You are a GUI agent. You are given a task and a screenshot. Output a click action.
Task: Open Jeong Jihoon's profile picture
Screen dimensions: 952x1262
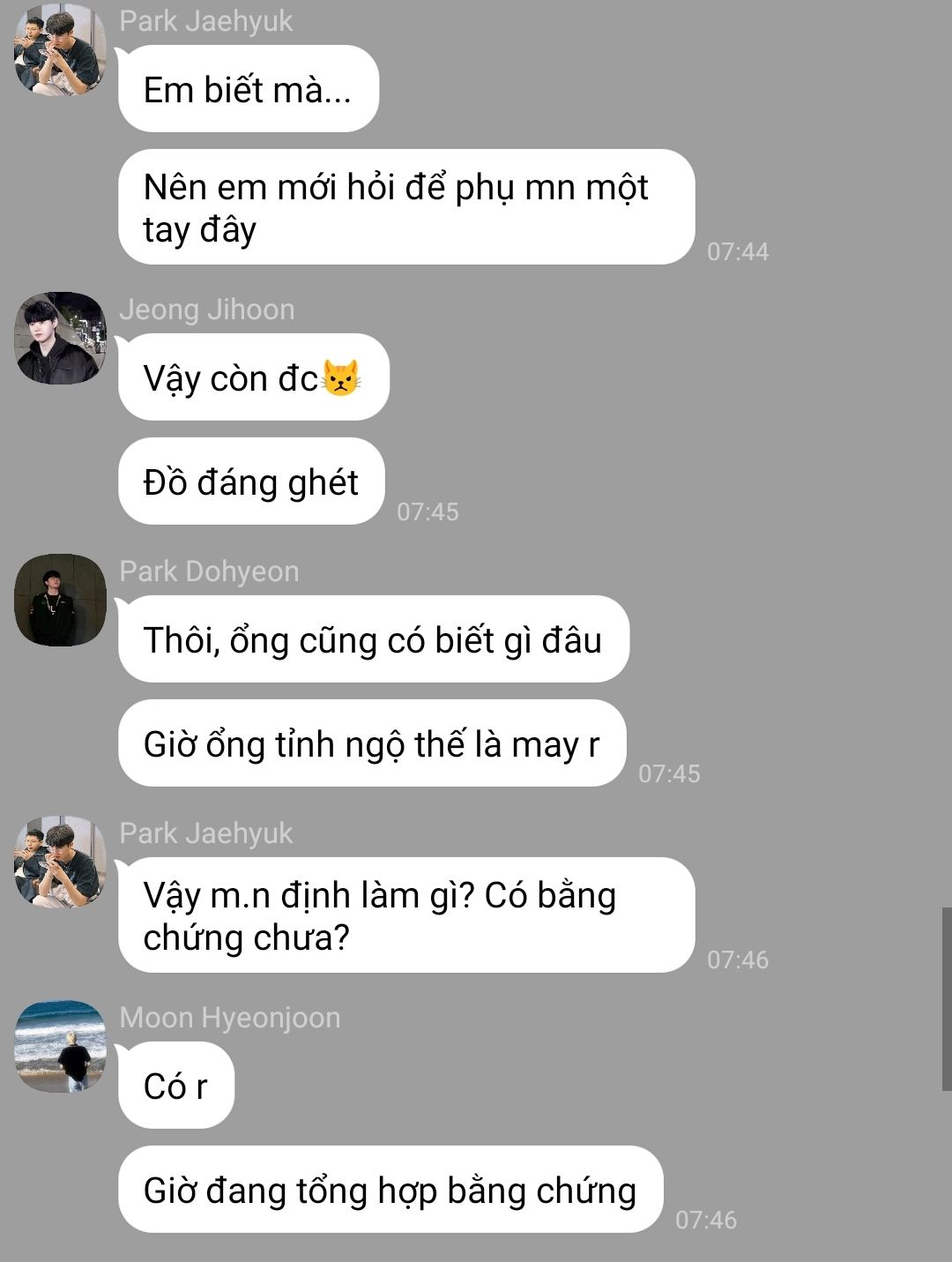[x=60, y=339]
